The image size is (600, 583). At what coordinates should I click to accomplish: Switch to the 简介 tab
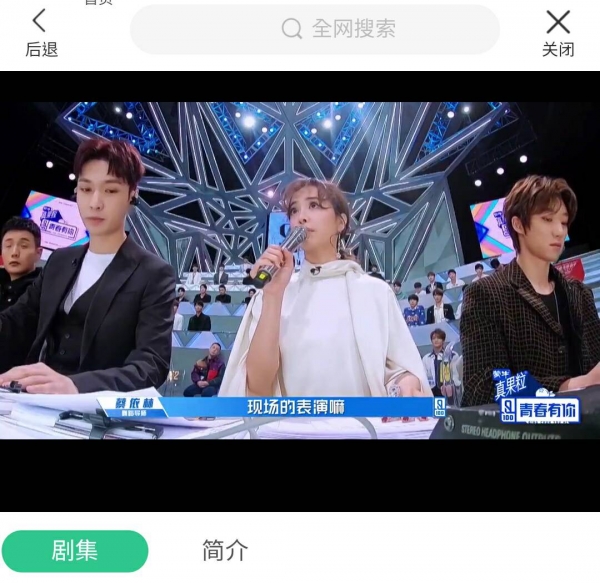click(x=225, y=551)
